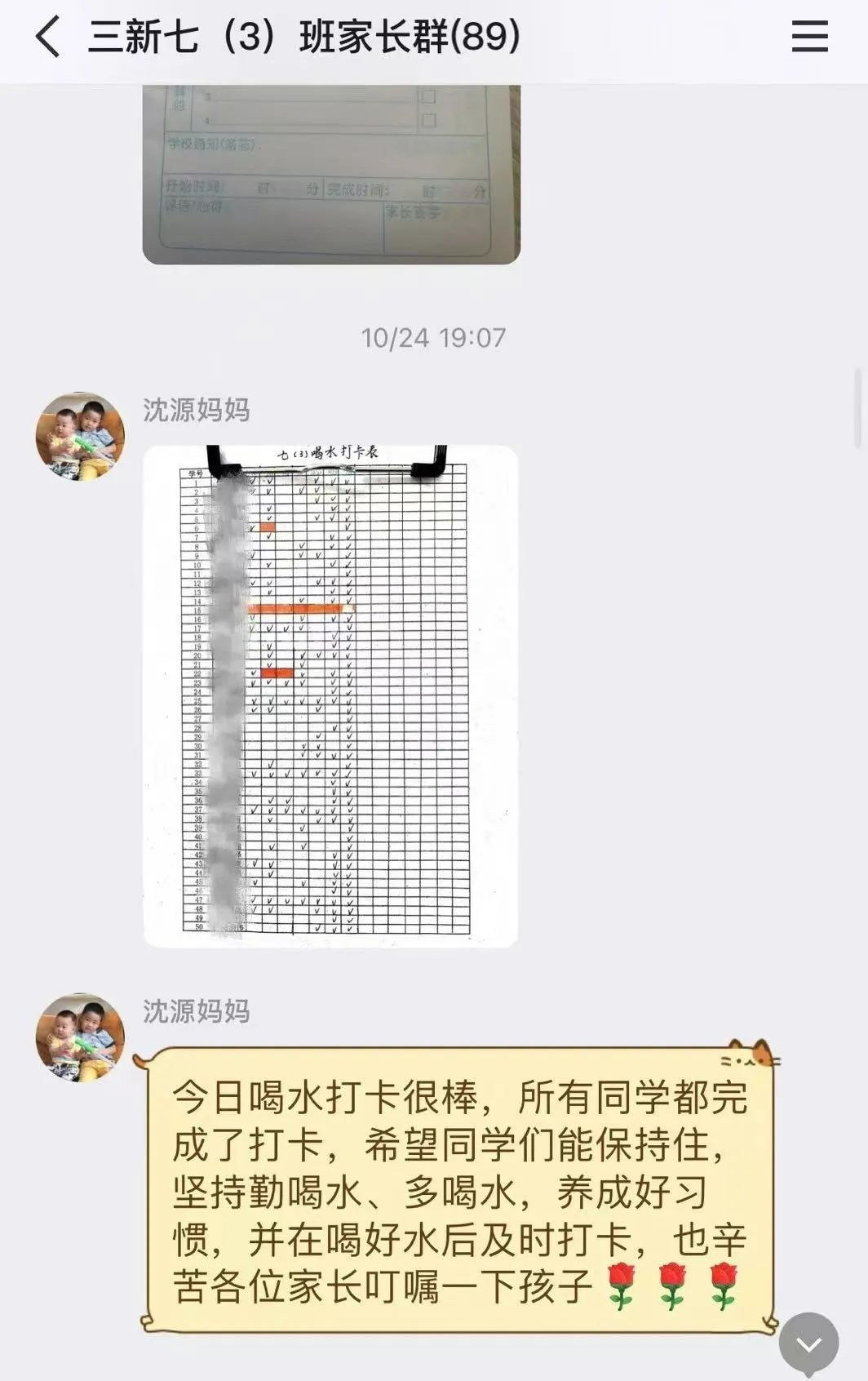This screenshot has height=1381, width=868.
Task: Open 沈源妈妈's avatar beside the text message
Action: pos(80,1037)
